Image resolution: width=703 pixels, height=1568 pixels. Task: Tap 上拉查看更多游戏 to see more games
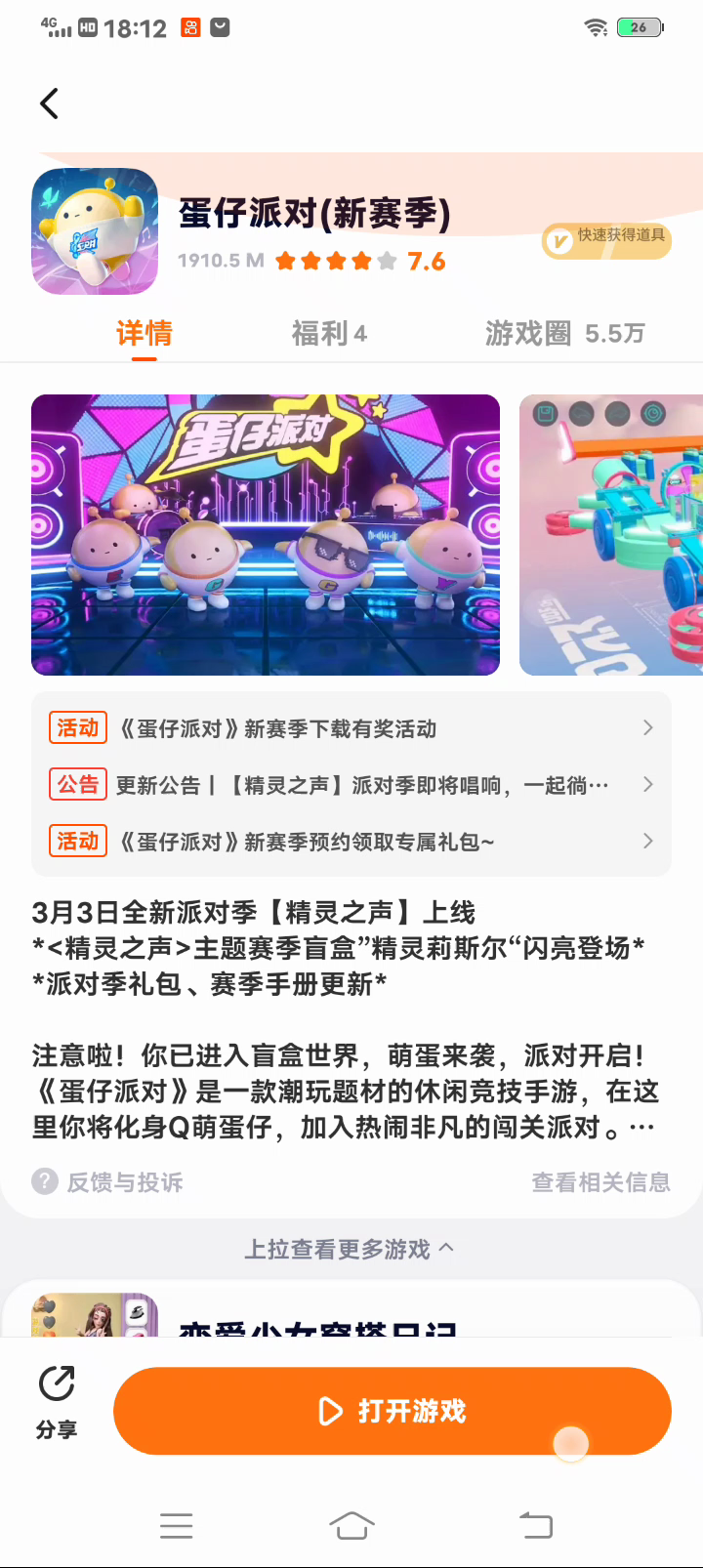(349, 1249)
